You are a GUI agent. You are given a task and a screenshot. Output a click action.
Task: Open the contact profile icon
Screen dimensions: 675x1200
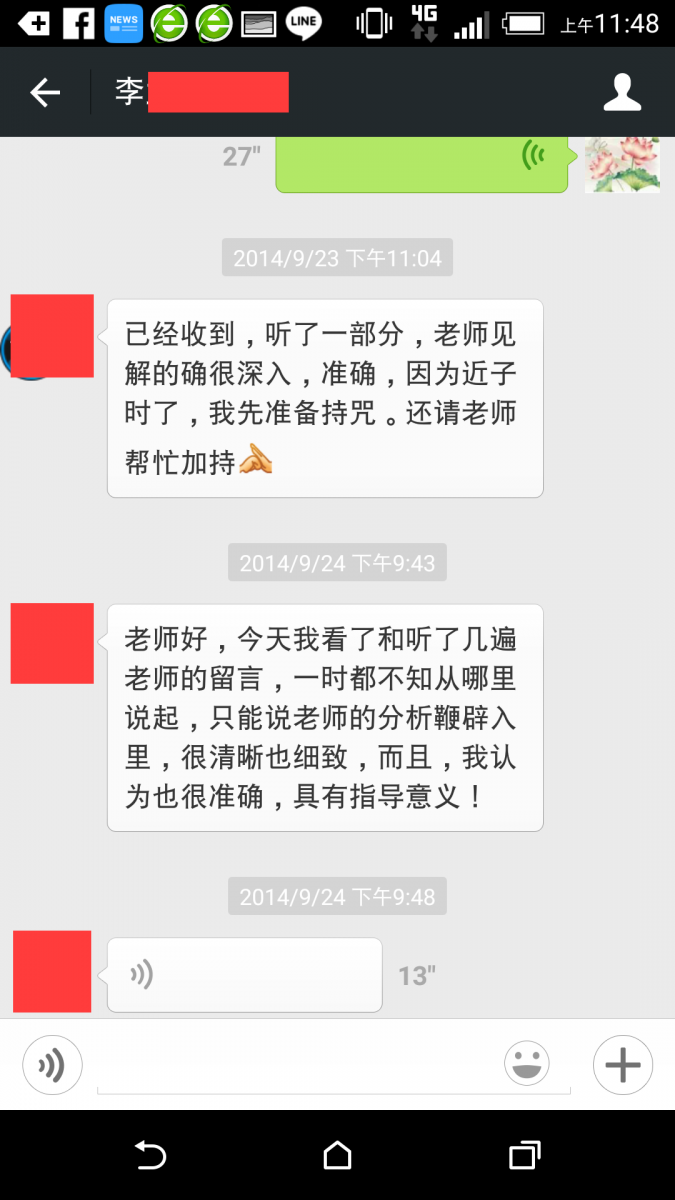coord(622,92)
